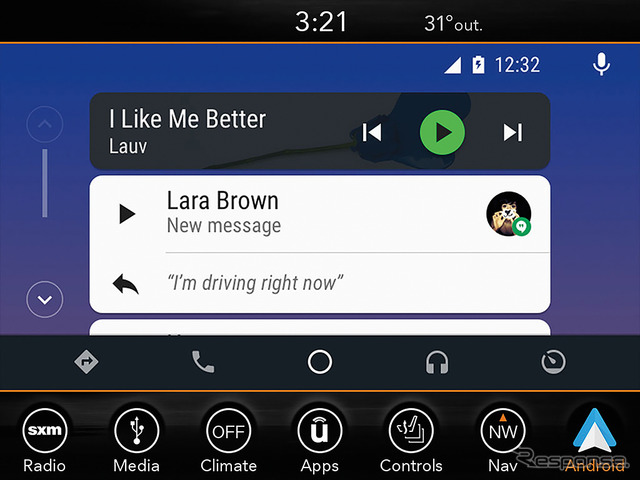Go to the Android Auto home circle
This screenshot has height=480, width=640.
[x=320, y=362]
